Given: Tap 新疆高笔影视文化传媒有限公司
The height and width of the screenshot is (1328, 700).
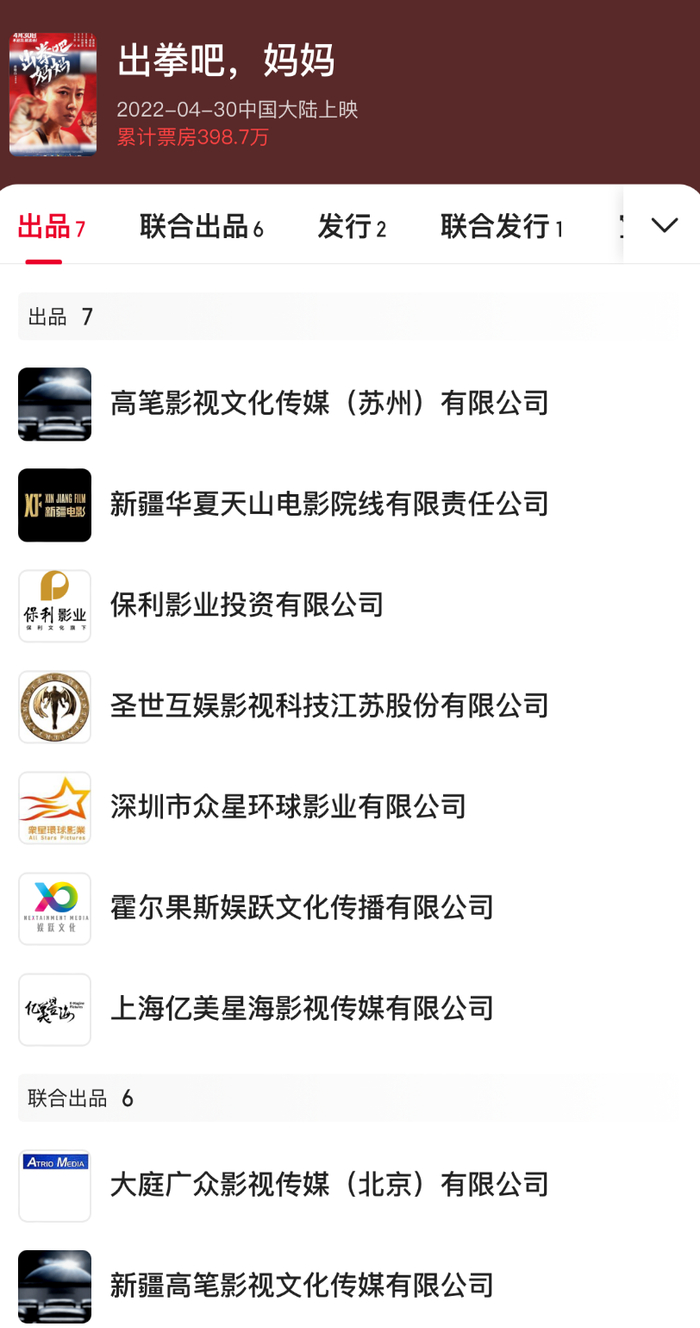Looking at the screenshot, I should click(x=302, y=1286).
